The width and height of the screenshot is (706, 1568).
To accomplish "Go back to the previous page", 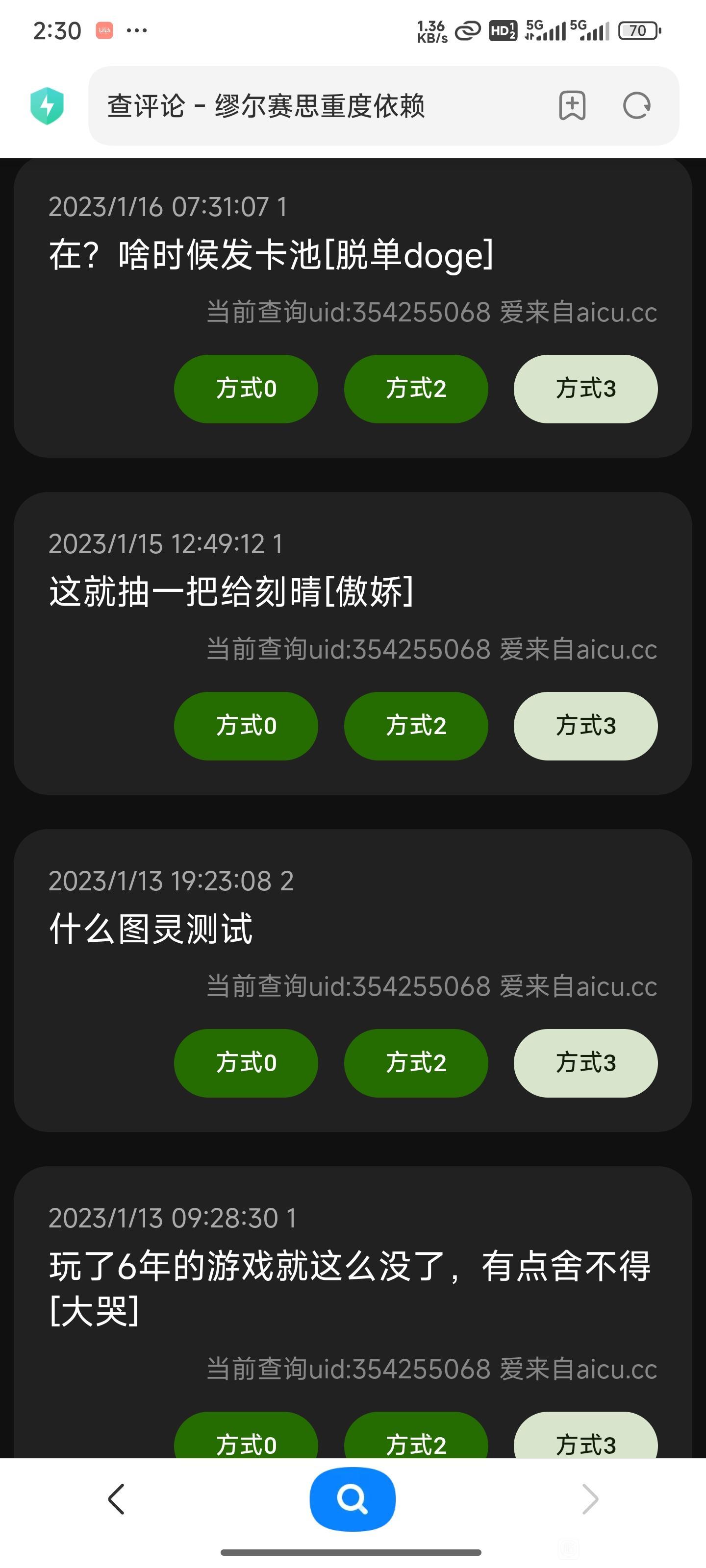I will tap(116, 1498).
